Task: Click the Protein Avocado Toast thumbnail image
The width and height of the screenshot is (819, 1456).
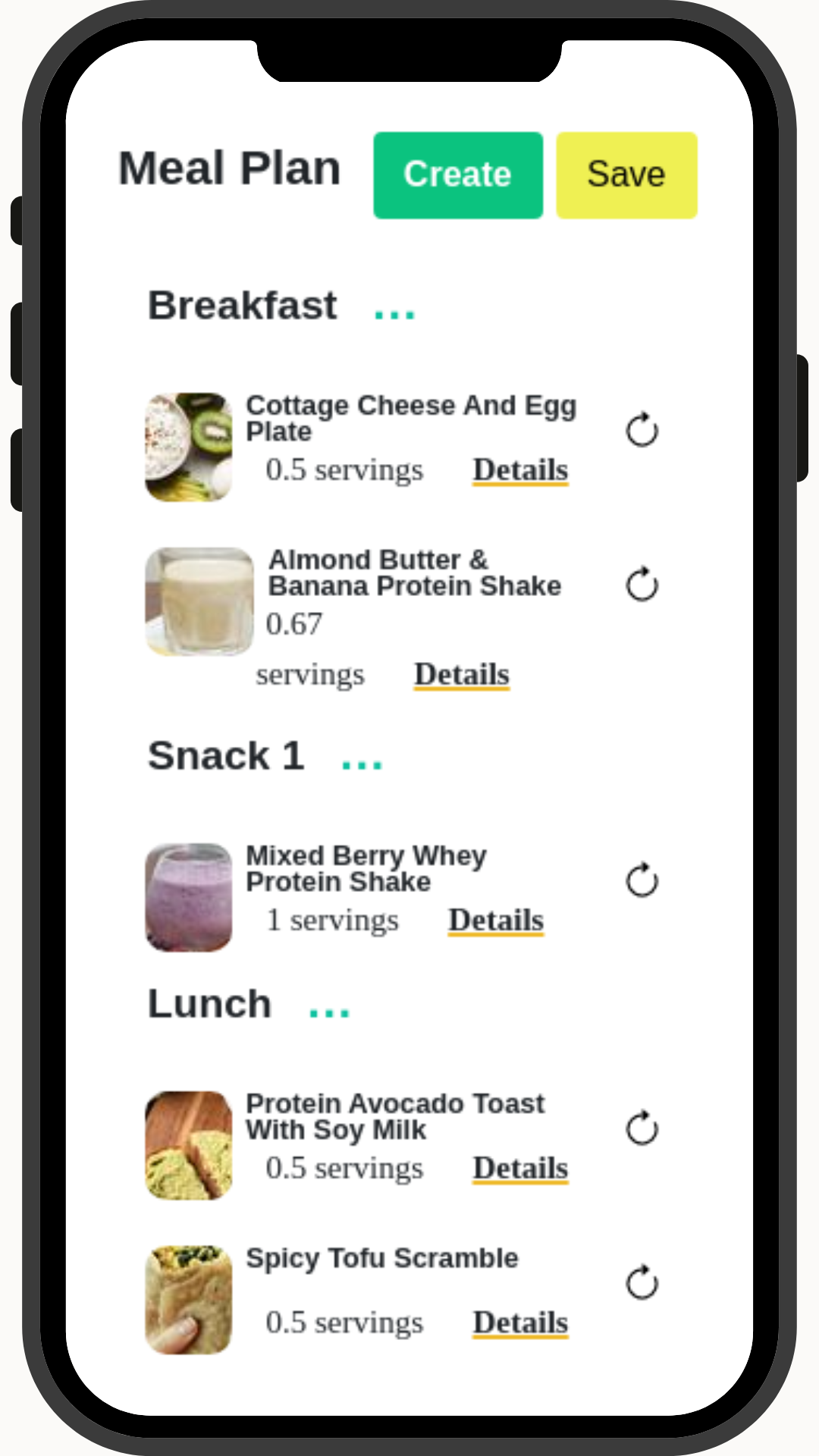Action: coord(187,1144)
